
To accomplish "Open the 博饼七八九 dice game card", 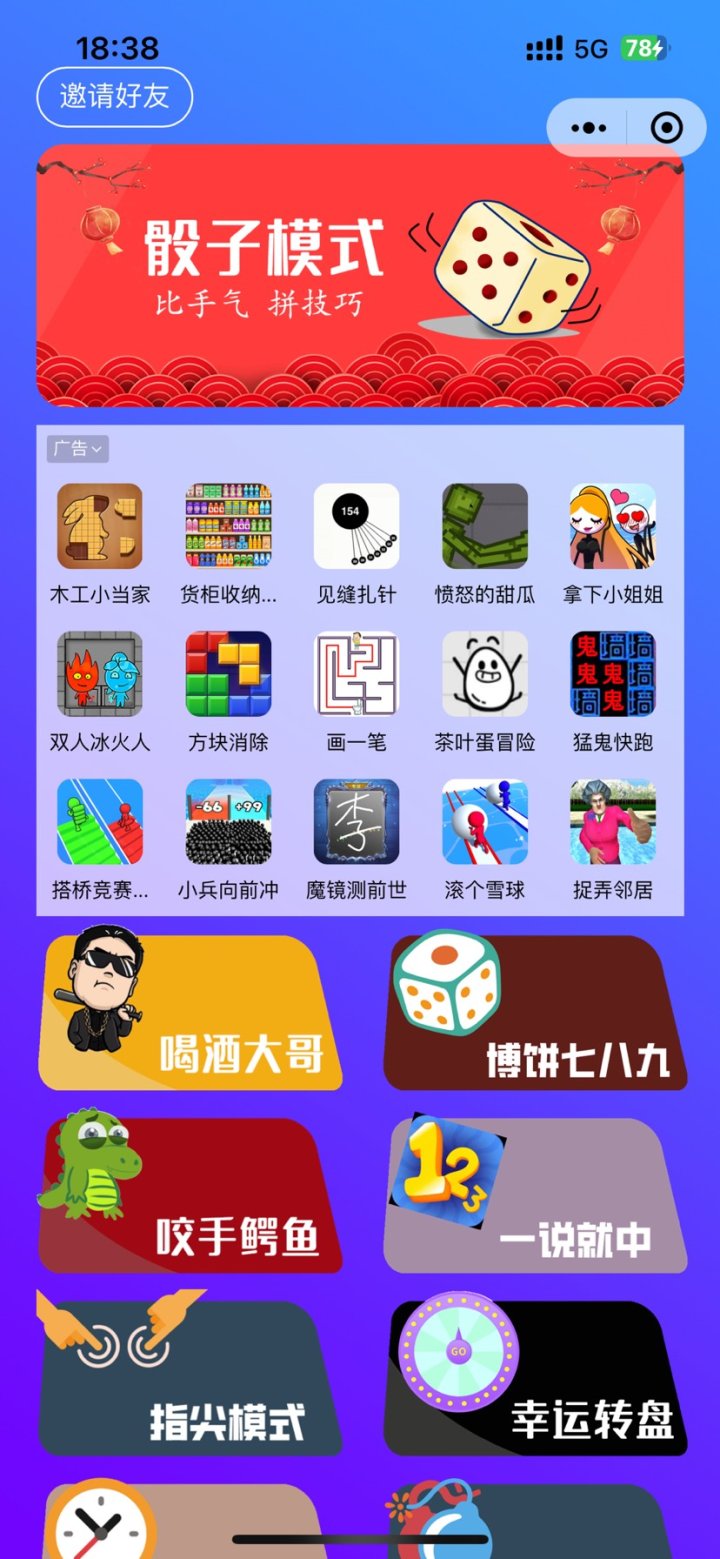I will click(535, 1012).
